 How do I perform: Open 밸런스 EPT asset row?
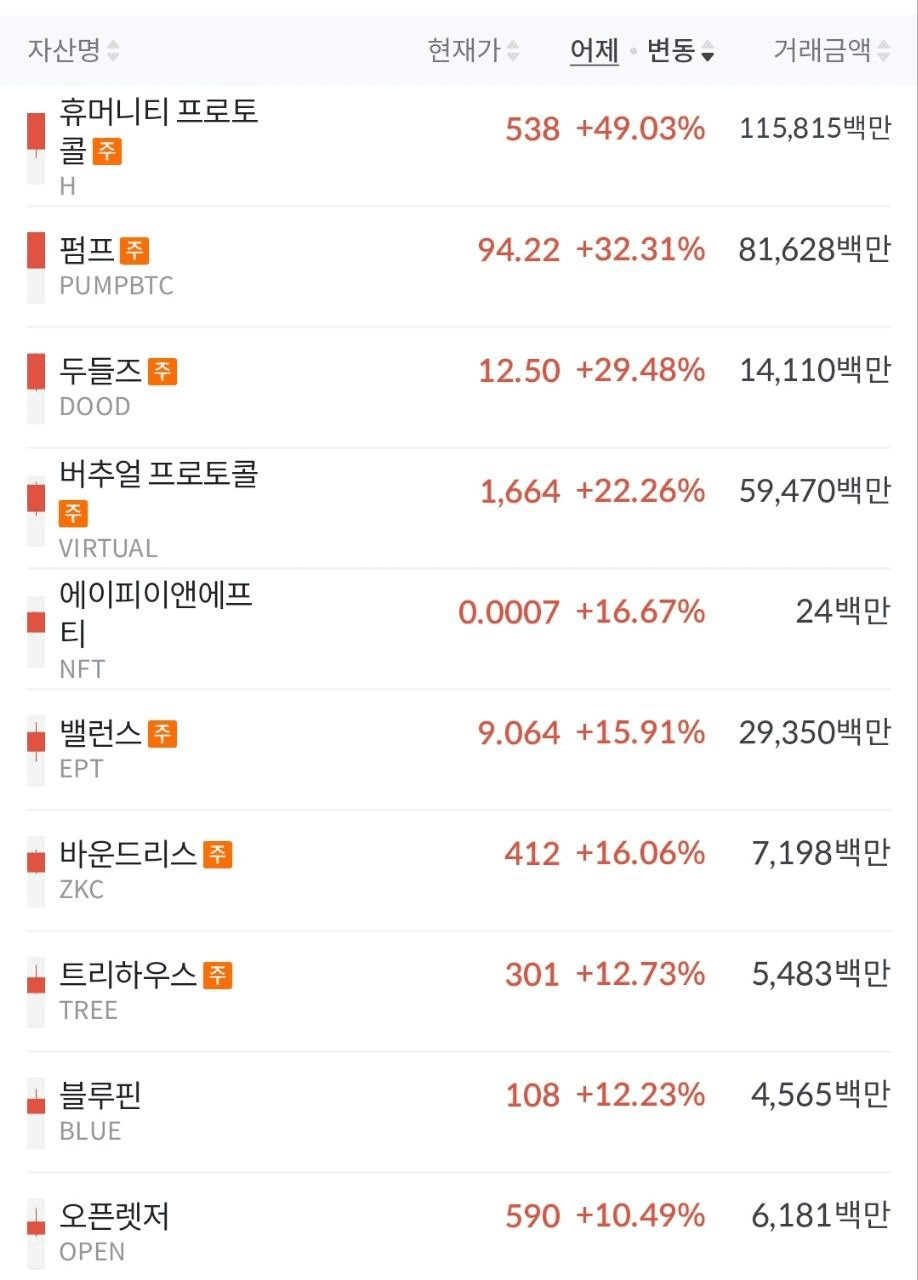click(115, 750)
